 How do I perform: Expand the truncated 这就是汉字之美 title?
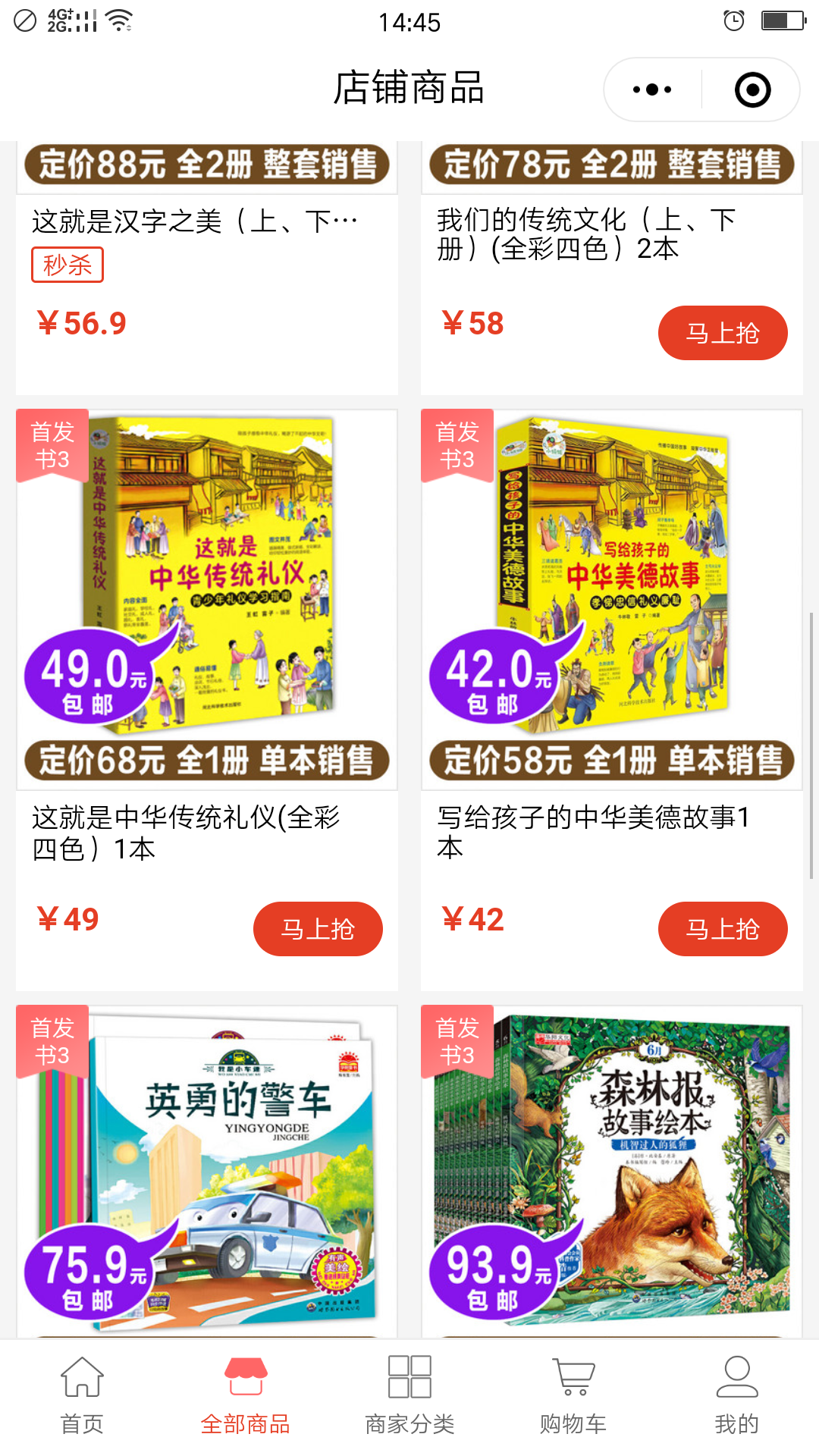(x=193, y=219)
